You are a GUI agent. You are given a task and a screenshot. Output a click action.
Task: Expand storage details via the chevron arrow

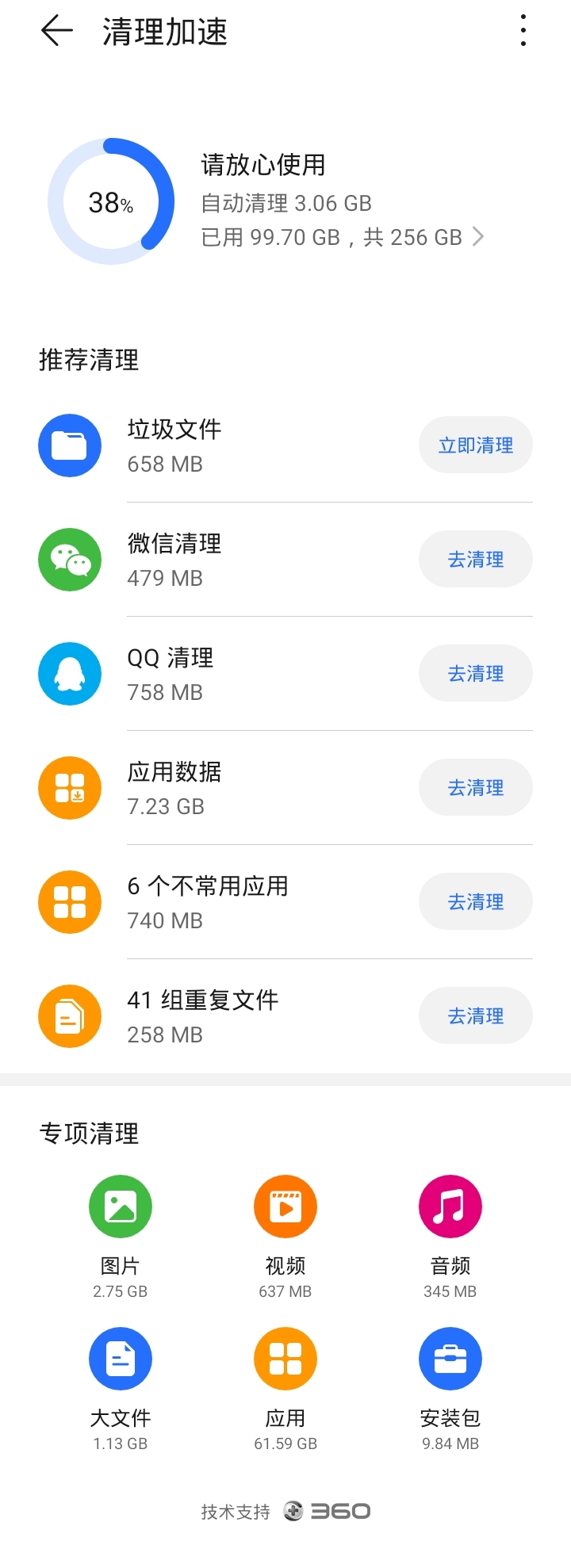pos(479,236)
